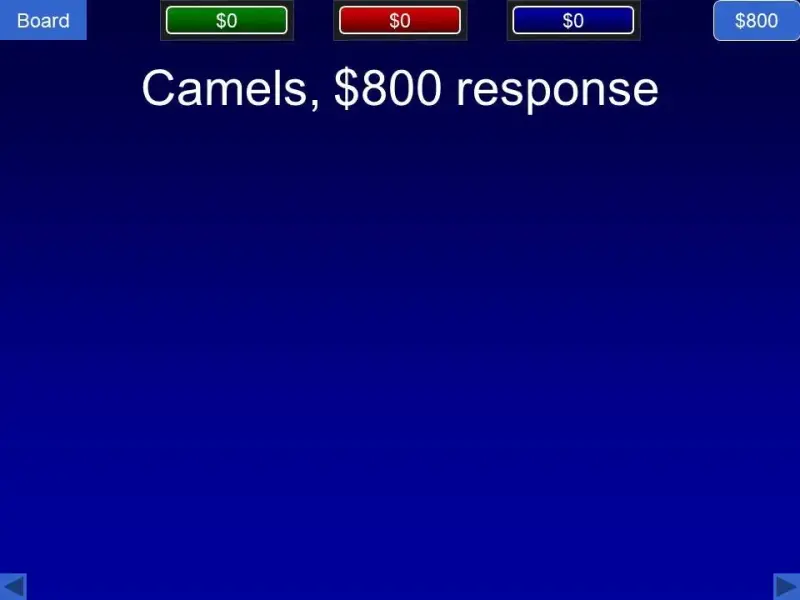This screenshot has height=600, width=800.
Task: Advance with the next slide arrow
Action: point(786,586)
